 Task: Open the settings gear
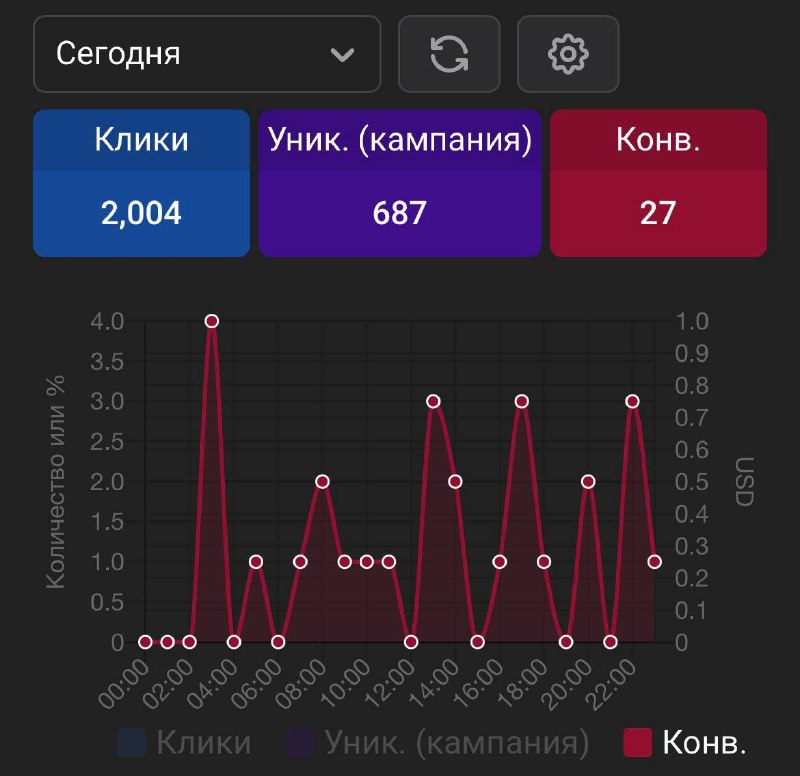pyautogui.click(x=568, y=54)
